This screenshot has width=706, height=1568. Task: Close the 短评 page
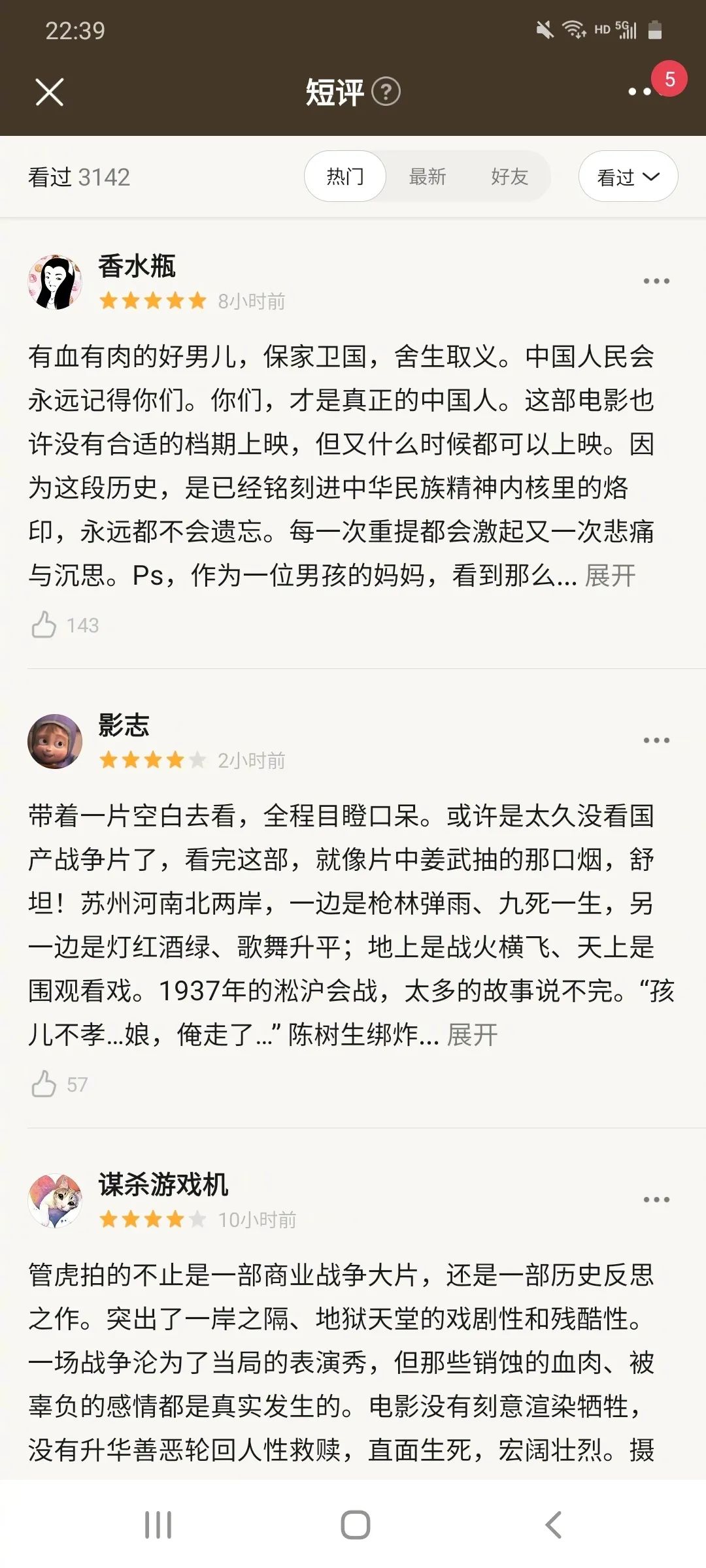(50, 92)
